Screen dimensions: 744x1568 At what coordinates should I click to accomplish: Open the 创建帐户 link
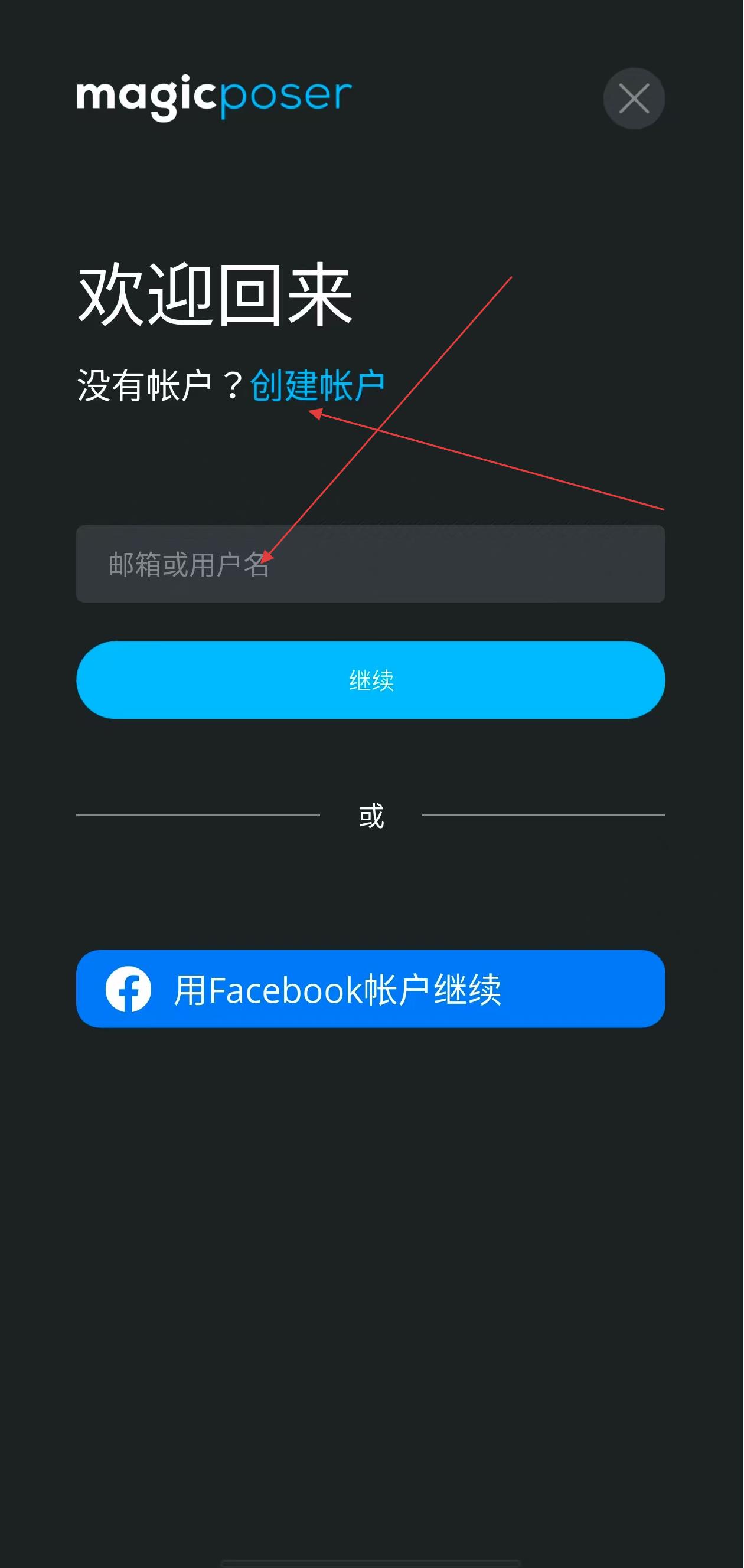point(317,385)
